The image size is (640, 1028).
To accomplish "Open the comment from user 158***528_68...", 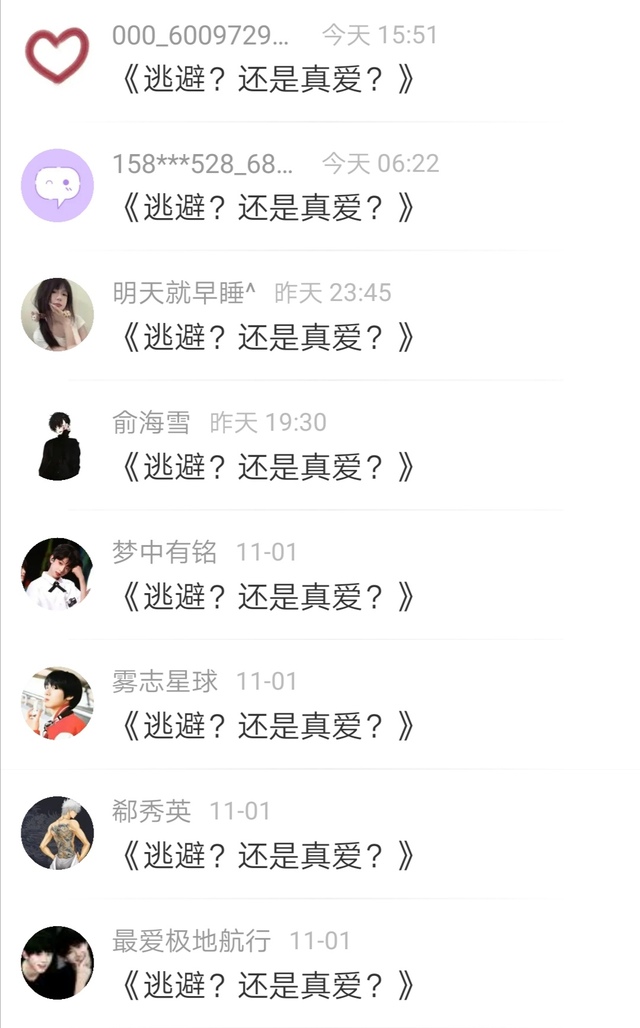I will [266, 208].
